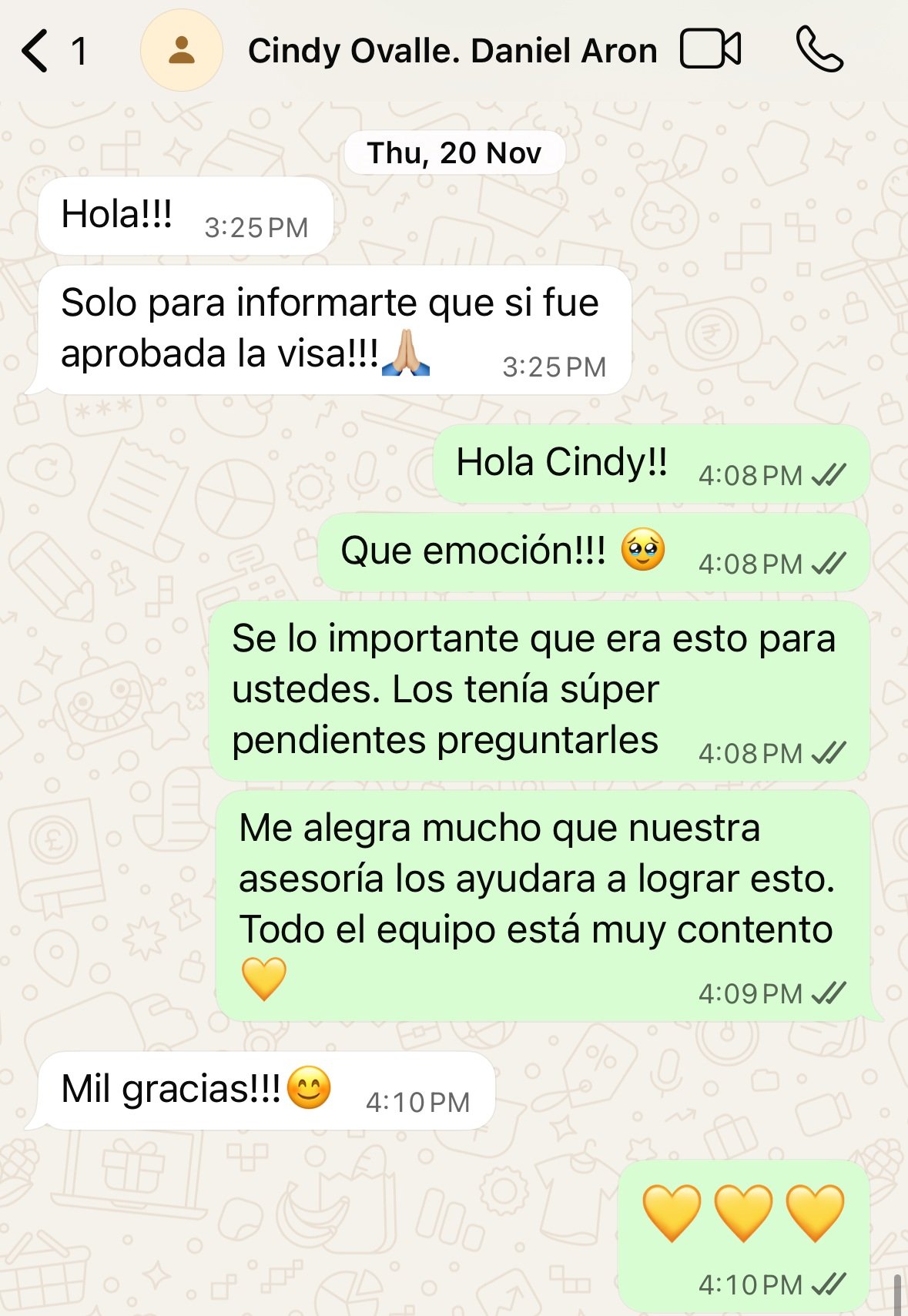Click the back chevron to return to chats

[34, 49]
